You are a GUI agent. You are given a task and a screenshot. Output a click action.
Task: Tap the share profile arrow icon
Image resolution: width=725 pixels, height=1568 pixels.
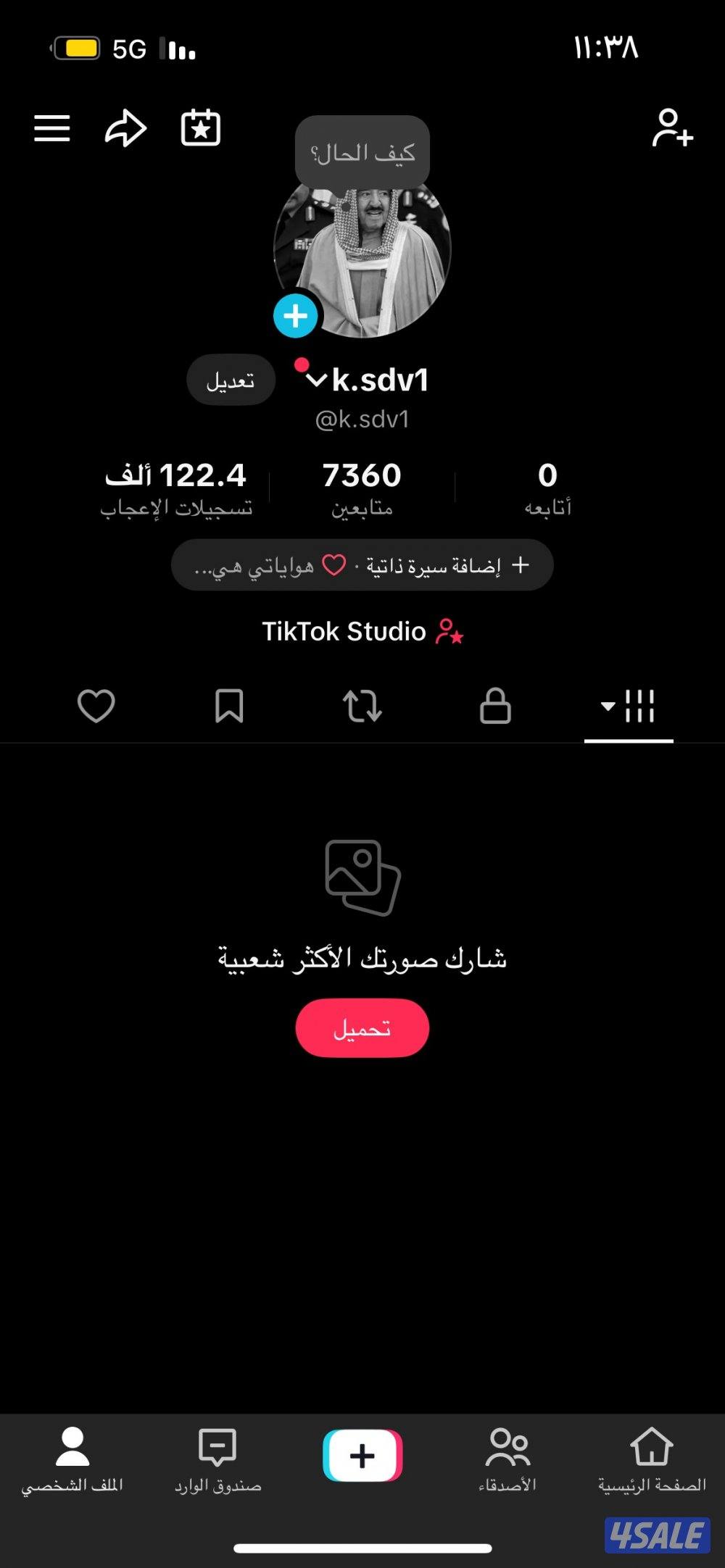127,128
